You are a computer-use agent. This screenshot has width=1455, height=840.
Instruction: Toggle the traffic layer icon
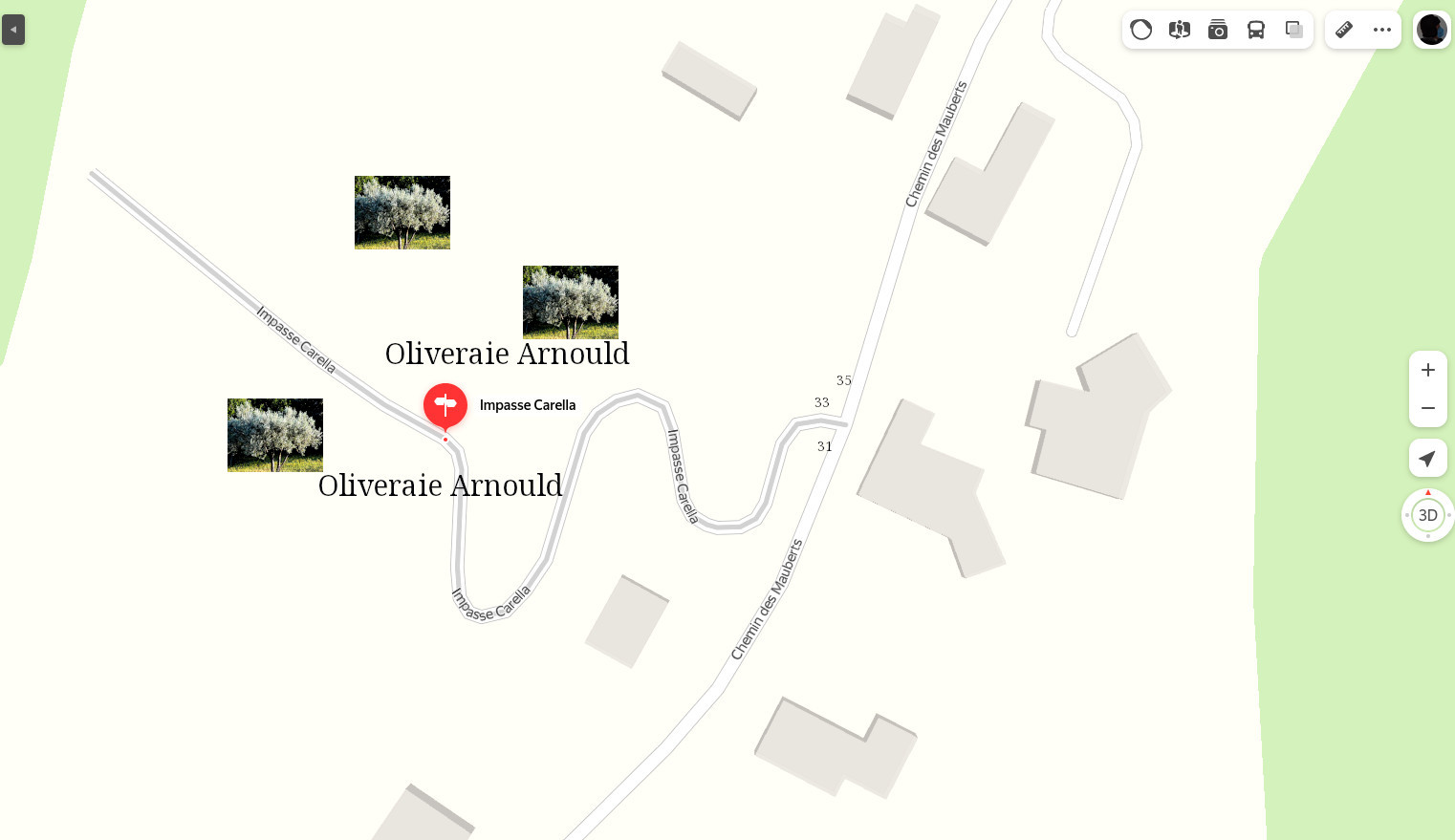(1140, 30)
